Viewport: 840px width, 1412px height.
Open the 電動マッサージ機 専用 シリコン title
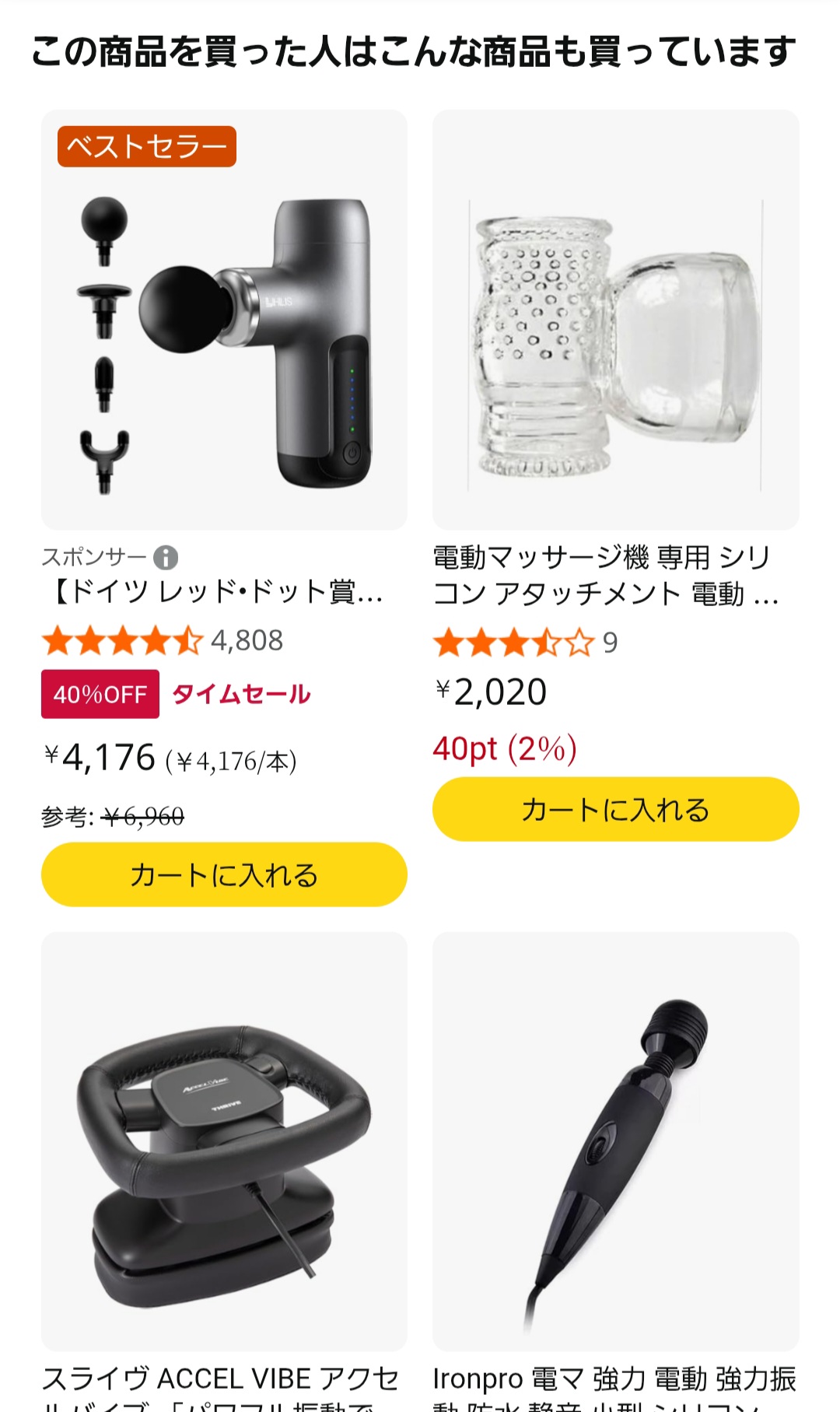coord(605,576)
